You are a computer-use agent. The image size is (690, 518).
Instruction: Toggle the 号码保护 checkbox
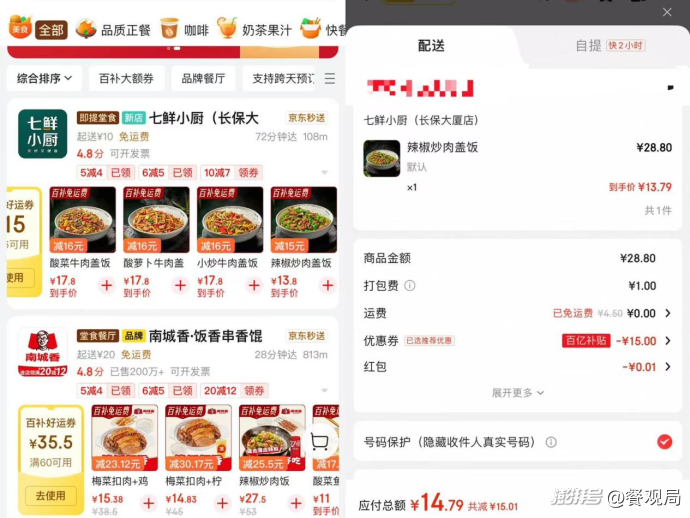tap(664, 441)
